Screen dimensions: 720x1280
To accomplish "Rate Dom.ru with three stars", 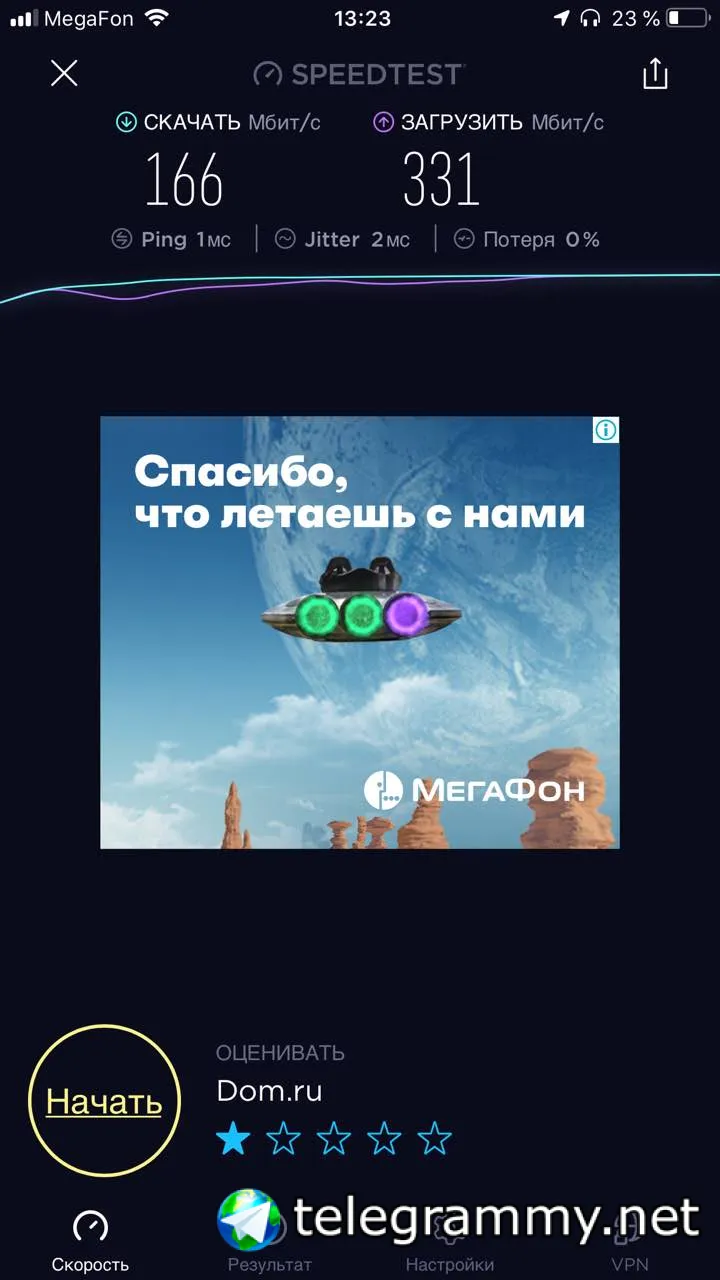I will pos(334,1138).
